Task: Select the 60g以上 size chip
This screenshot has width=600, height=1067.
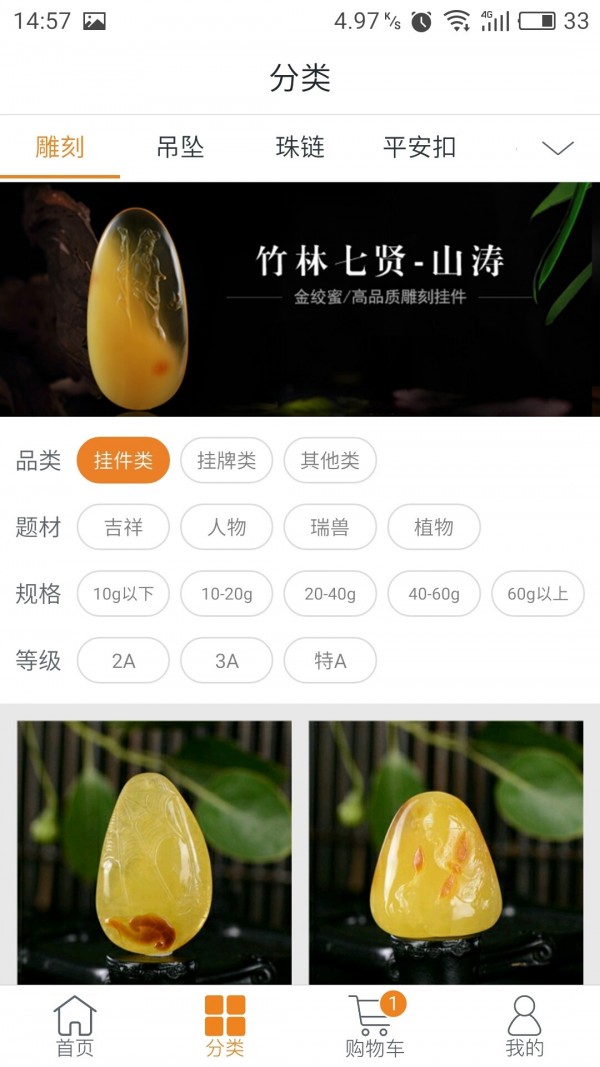Action: point(537,594)
